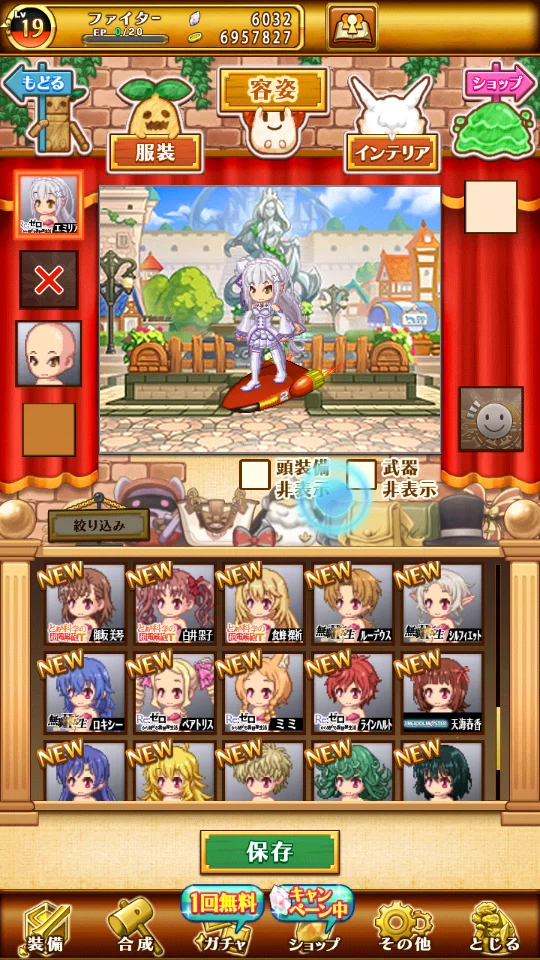Switch to the インテリア tab
Viewport: 540px width, 960px height.
click(392, 153)
